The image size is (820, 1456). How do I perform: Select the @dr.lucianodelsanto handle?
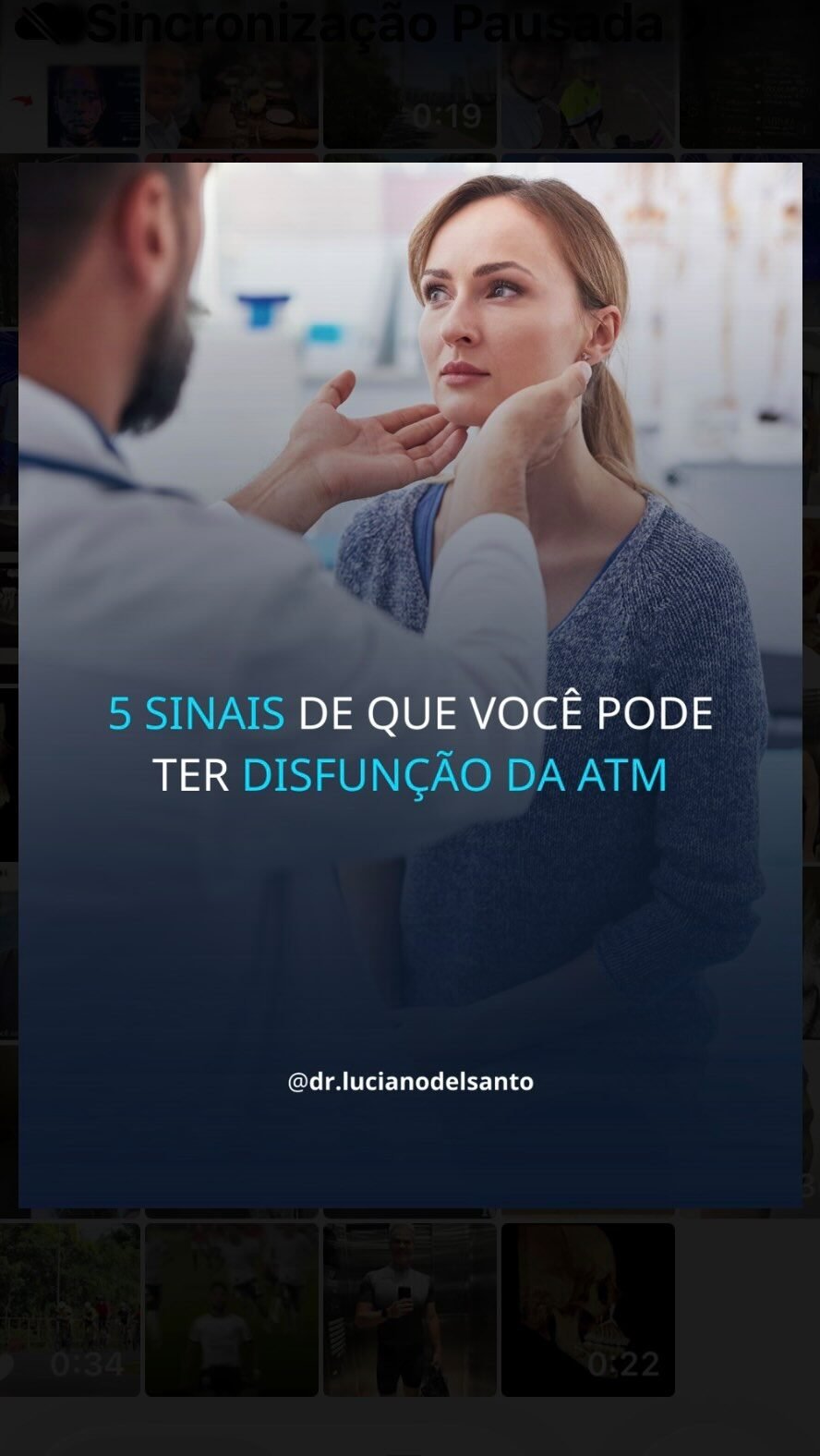point(409,1082)
